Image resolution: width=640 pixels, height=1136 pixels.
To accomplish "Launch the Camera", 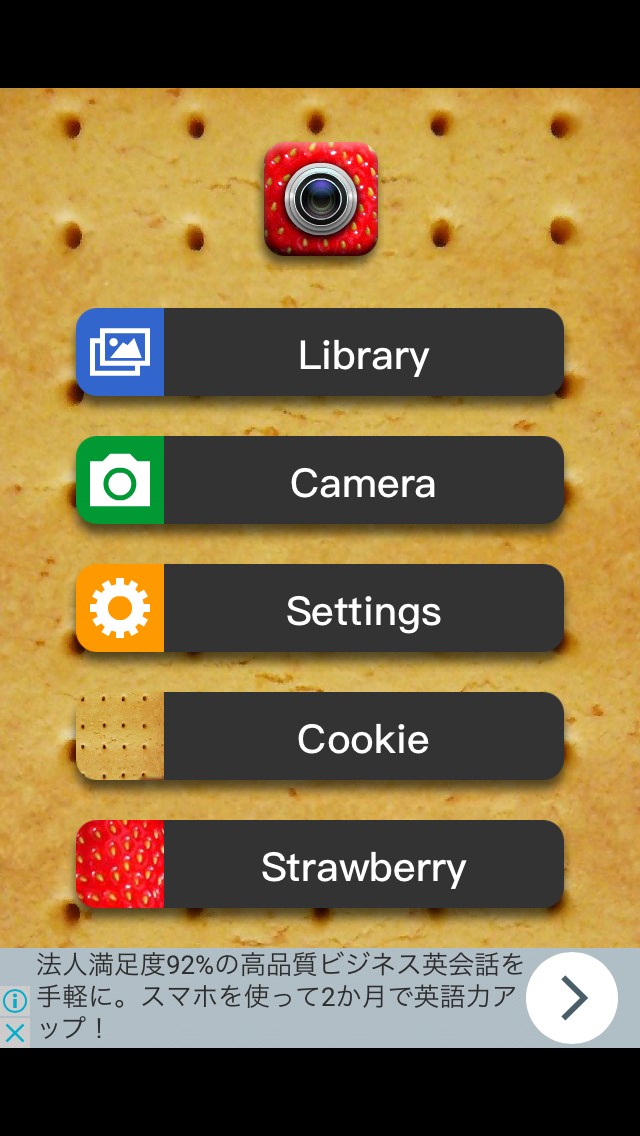I will tap(320, 480).
